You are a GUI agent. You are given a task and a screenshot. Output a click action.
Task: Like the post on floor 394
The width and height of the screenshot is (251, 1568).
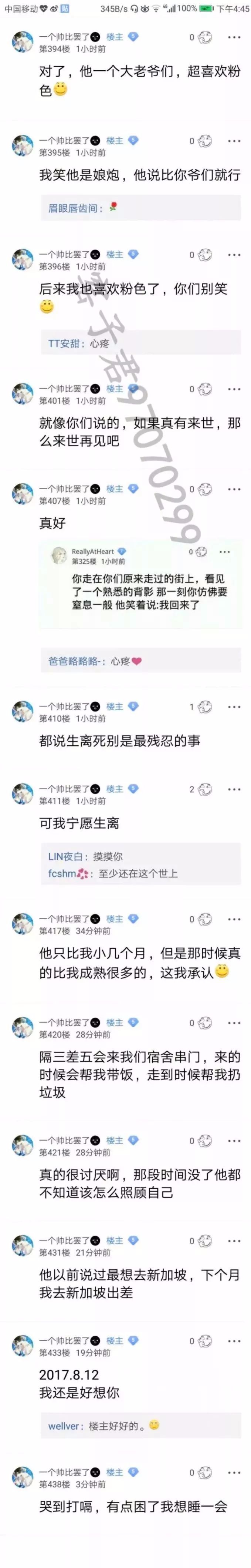(205, 37)
